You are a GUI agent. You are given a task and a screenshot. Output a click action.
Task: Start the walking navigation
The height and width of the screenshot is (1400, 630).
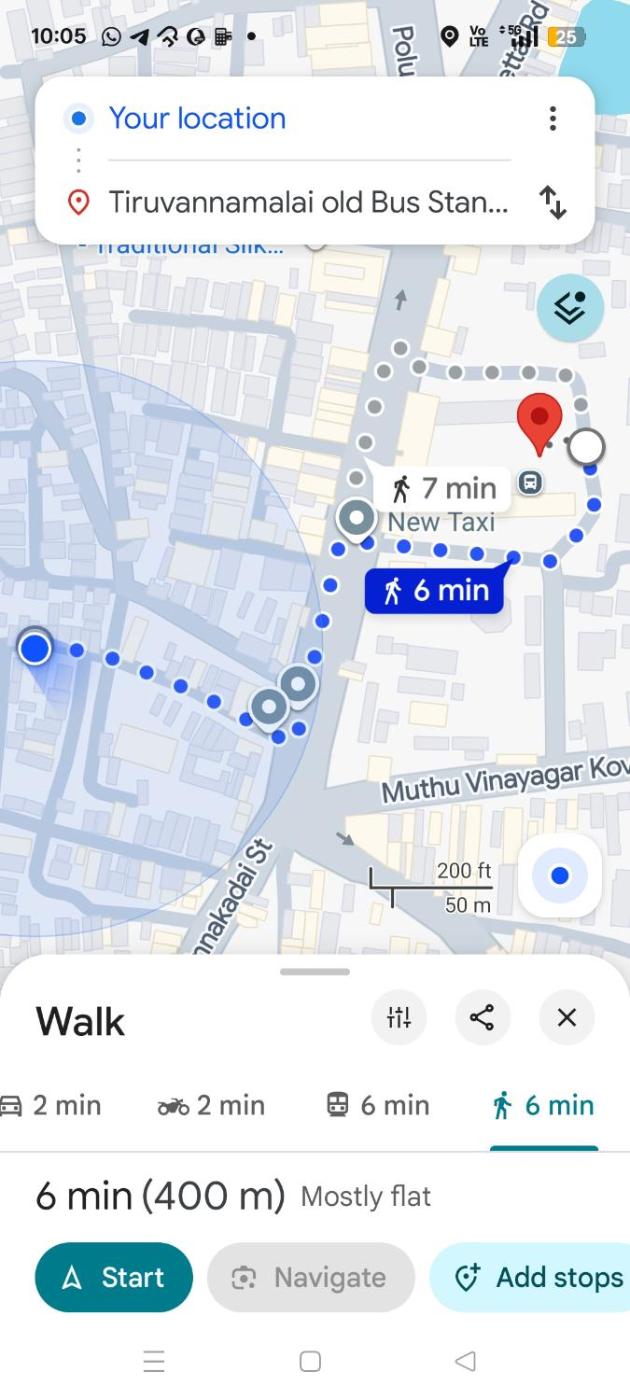pos(114,1277)
